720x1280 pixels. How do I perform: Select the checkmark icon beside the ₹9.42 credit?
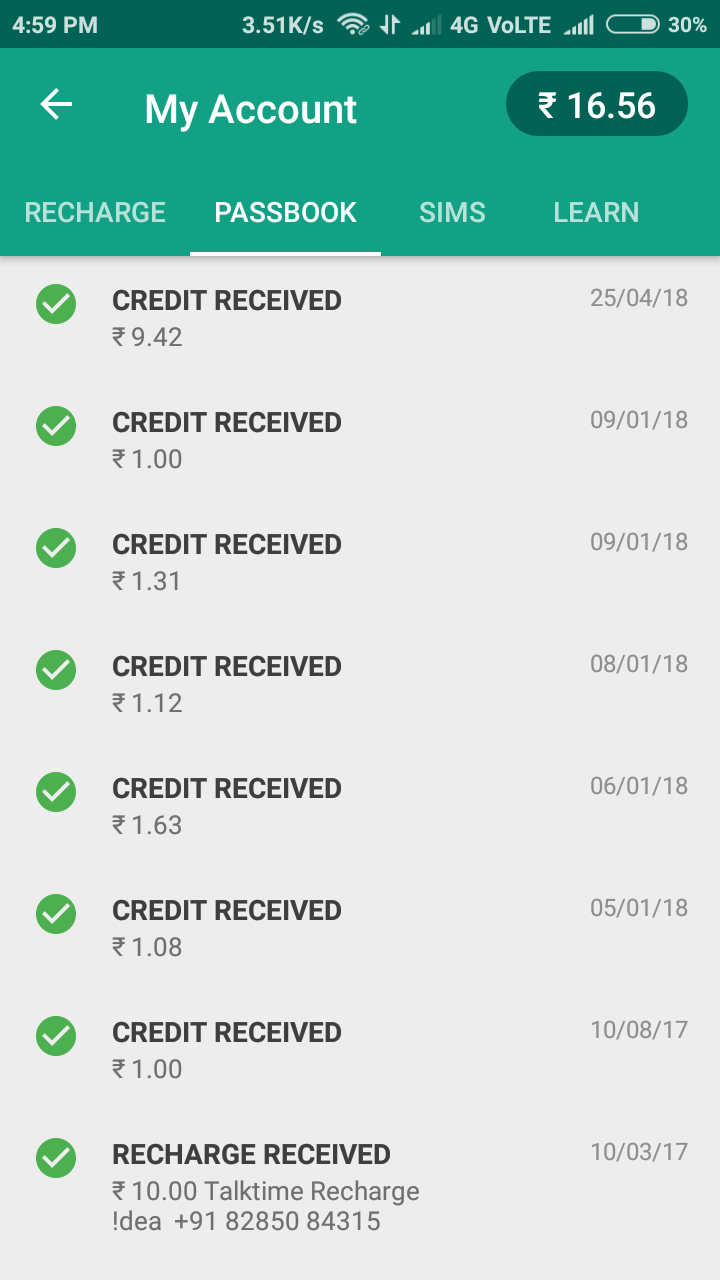click(x=56, y=304)
